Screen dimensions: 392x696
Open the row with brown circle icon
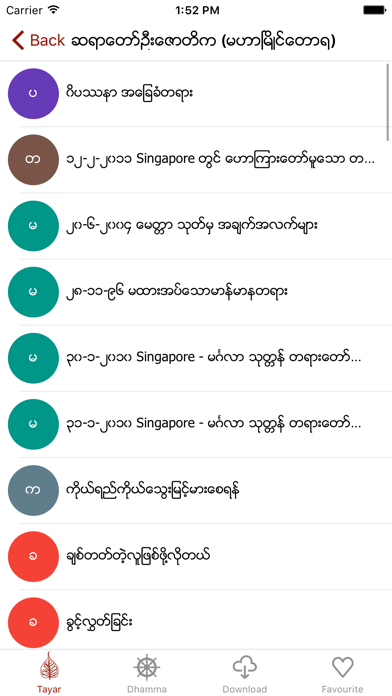pyautogui.click(x=196, y=160)
